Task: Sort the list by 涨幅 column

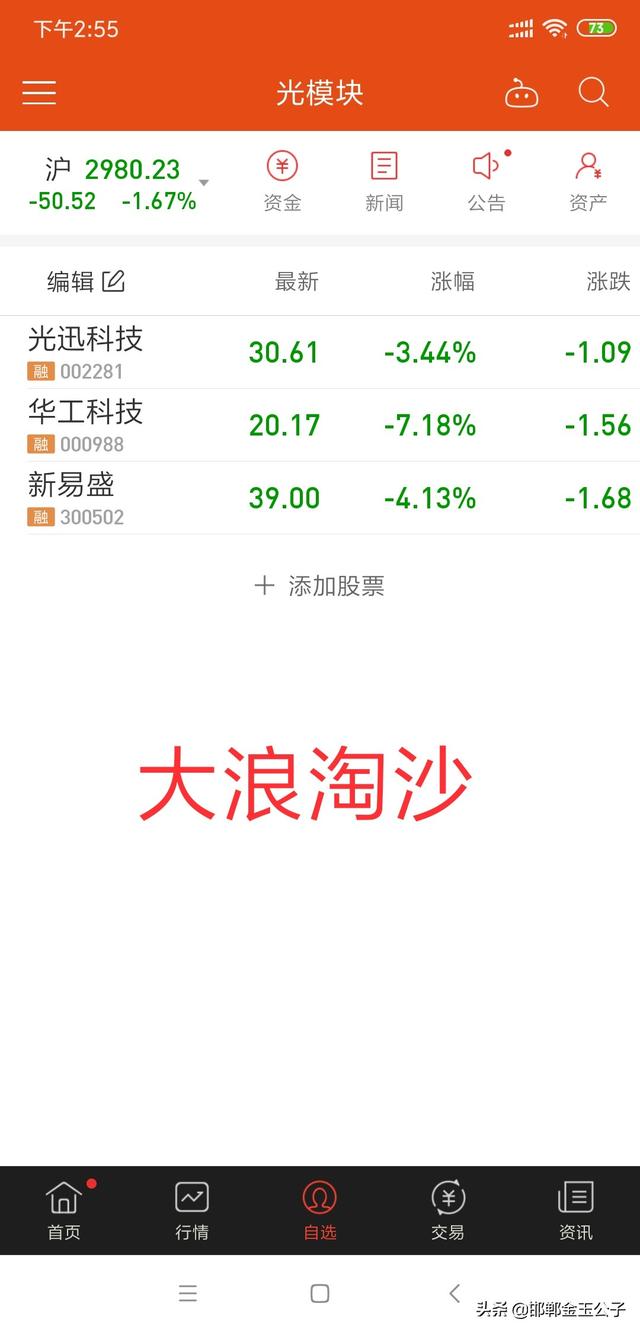Action: (x=453, y=282)
